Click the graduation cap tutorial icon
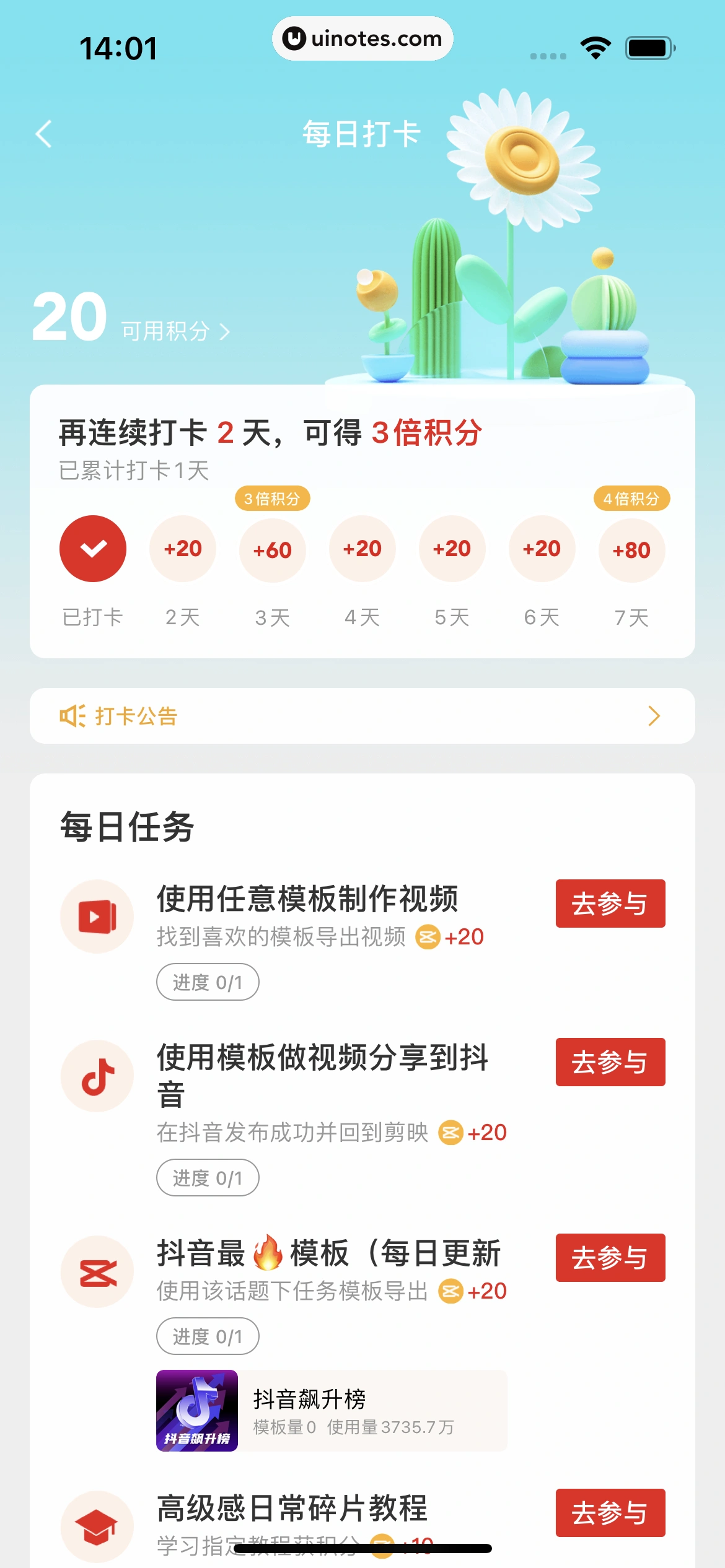 (97, 1525)
